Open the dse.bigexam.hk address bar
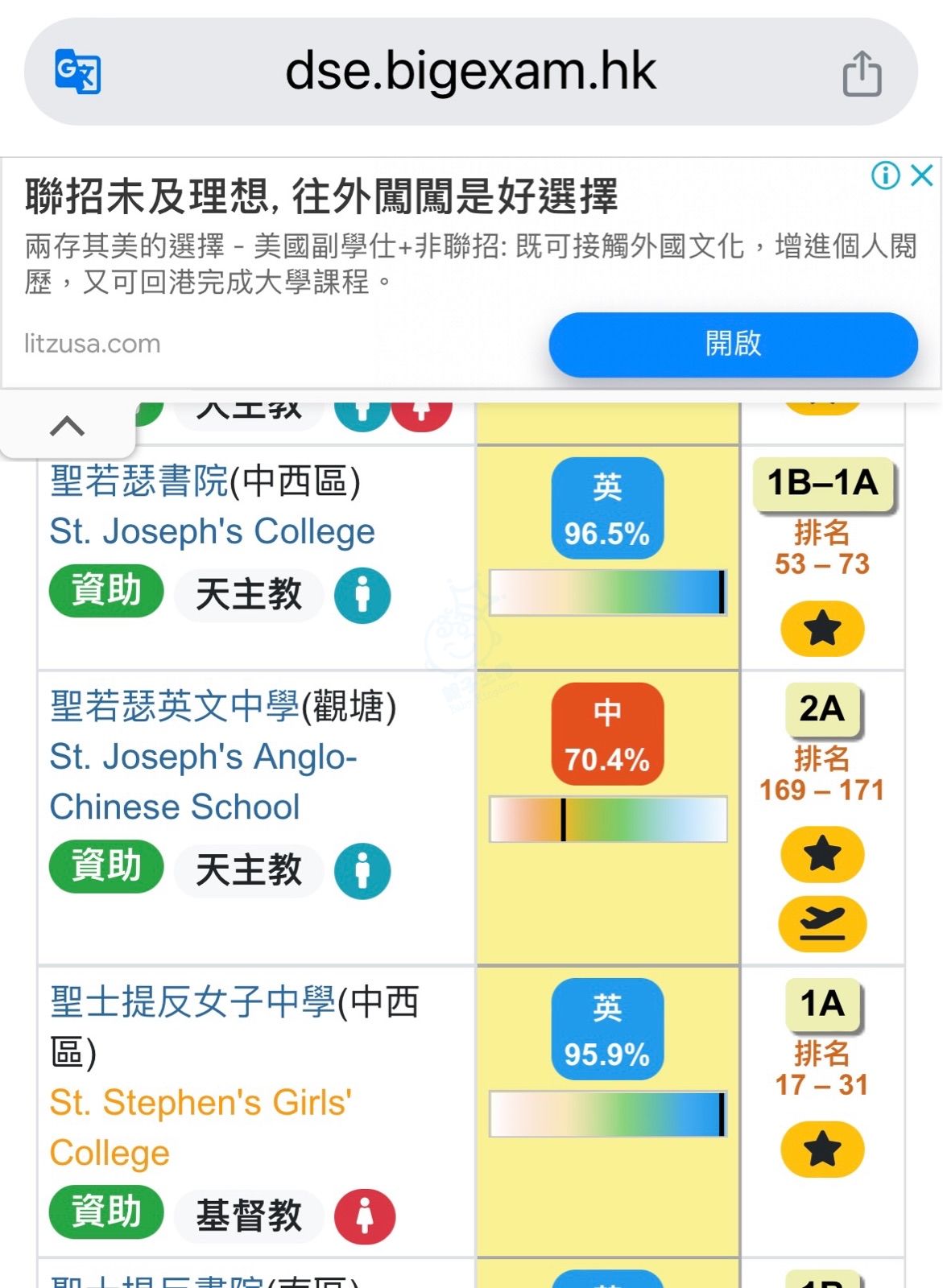The height and width of the screenshot is (1288, 943). click(470, 72)
